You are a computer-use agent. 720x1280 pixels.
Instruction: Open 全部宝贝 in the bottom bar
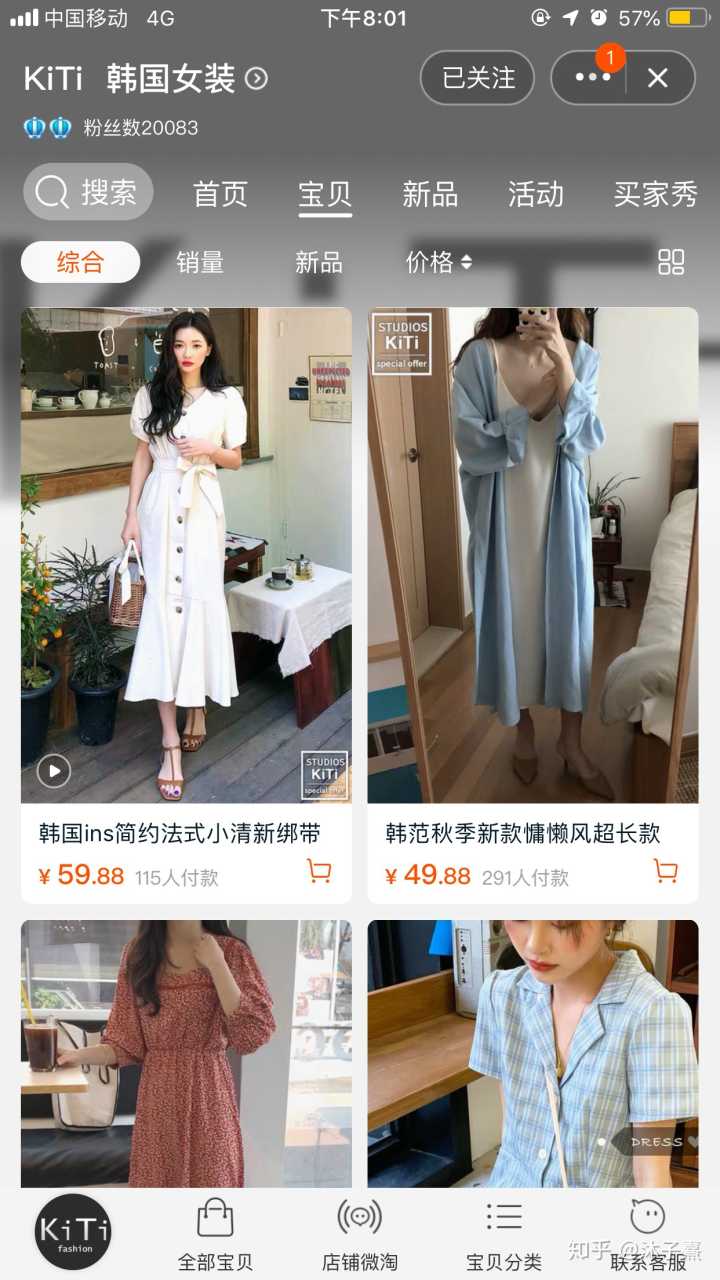tap(215, 1235)
